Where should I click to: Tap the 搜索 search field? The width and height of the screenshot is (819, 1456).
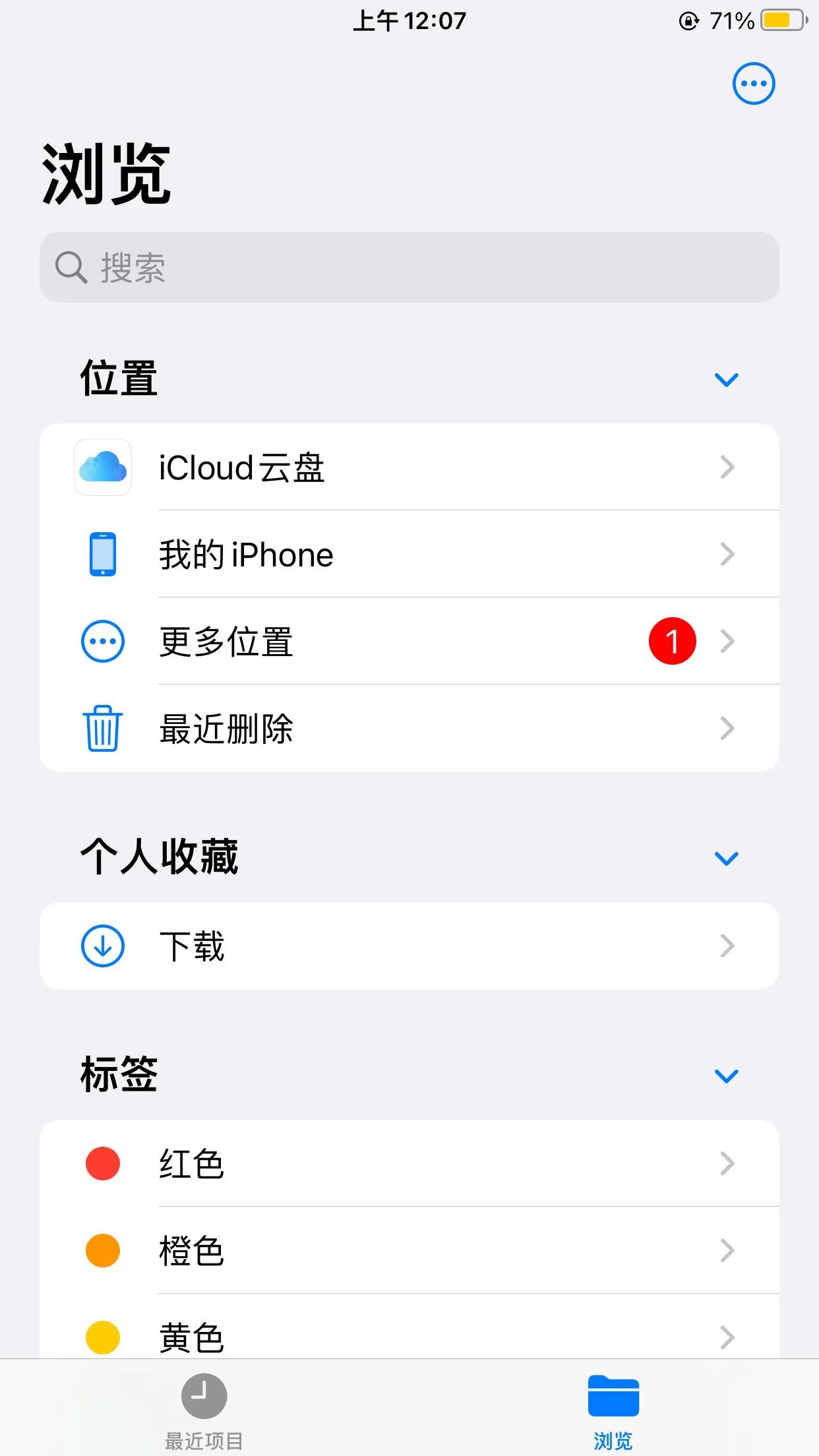click(409, 267)
